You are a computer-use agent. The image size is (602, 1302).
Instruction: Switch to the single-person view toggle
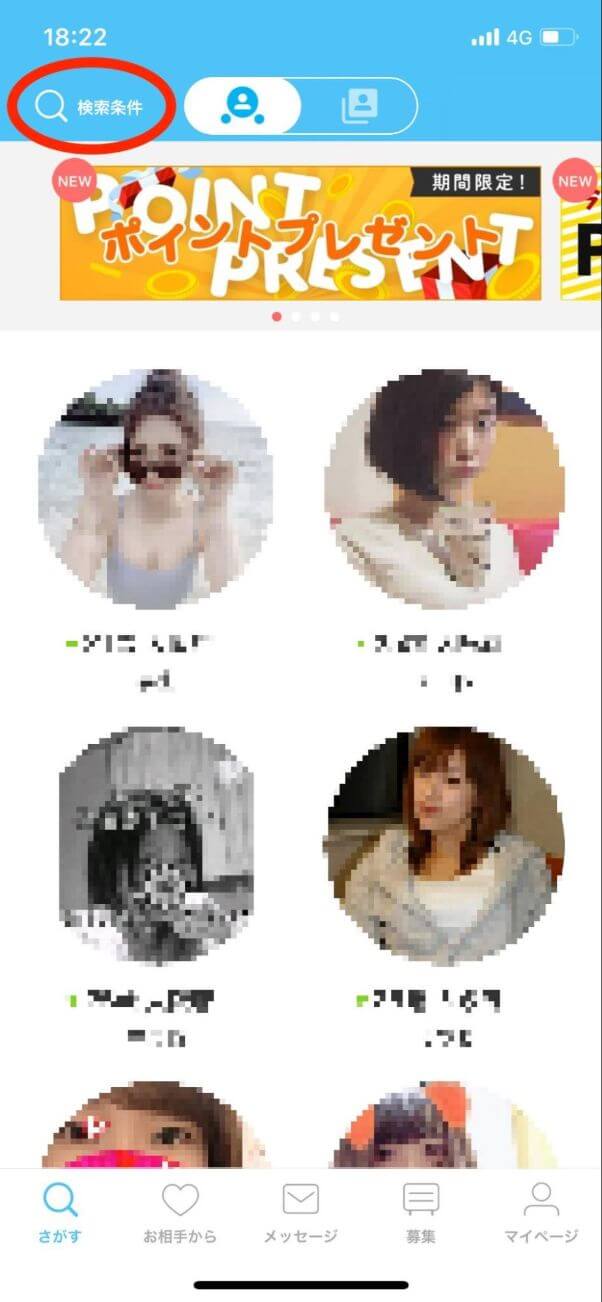243,106
